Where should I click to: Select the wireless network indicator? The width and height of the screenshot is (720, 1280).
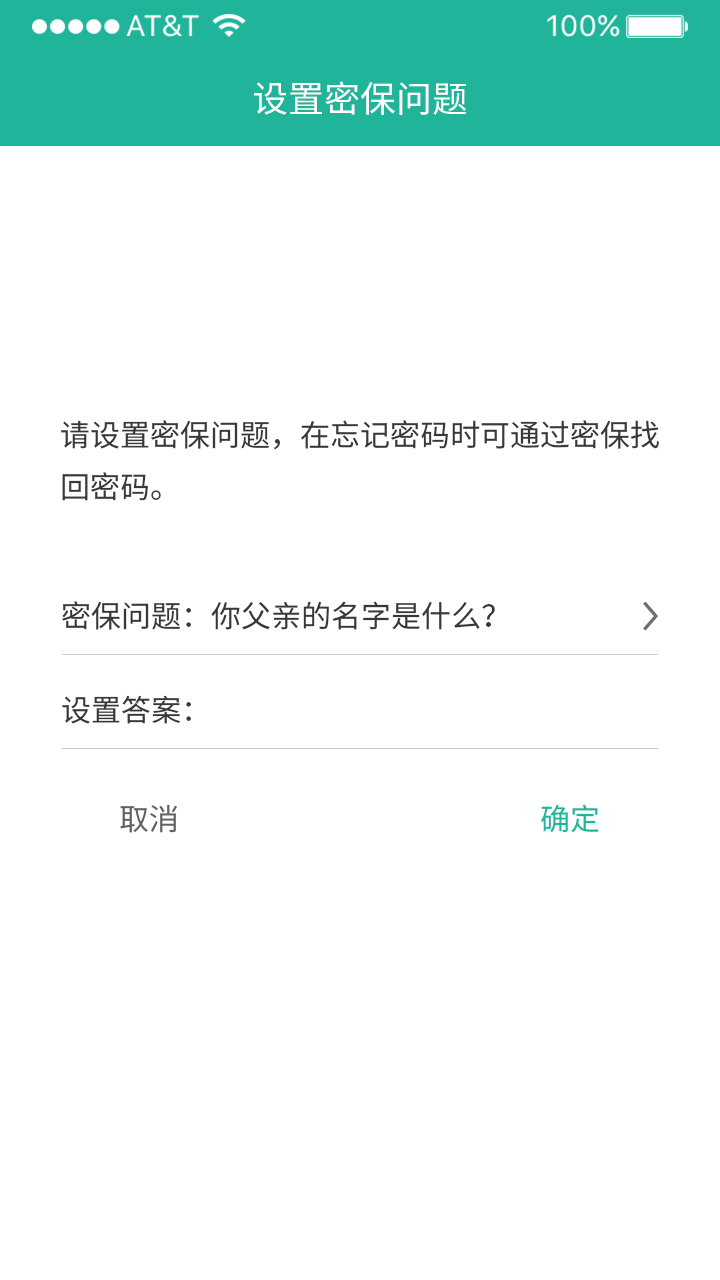click(230, 26)
